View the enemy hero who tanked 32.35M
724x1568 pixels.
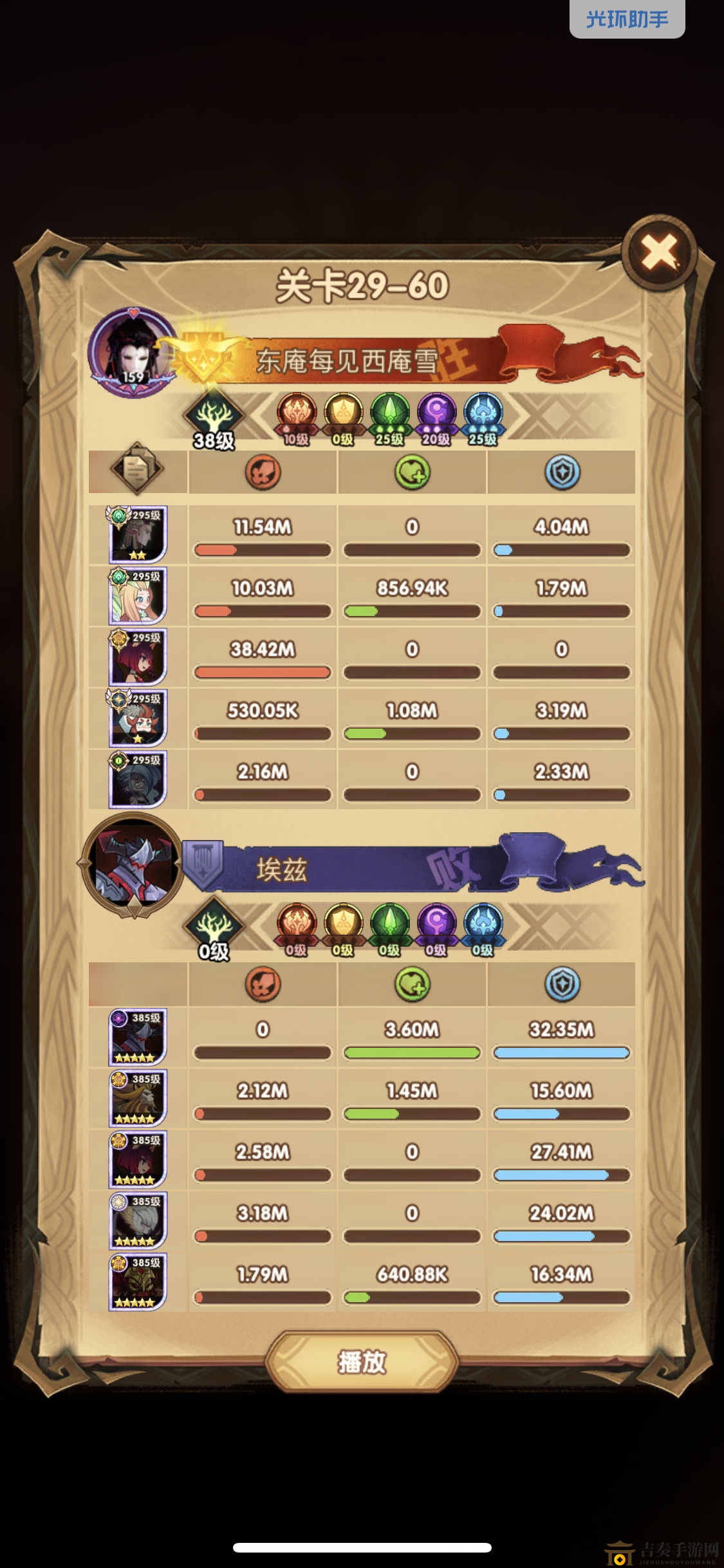point(138,1037)
